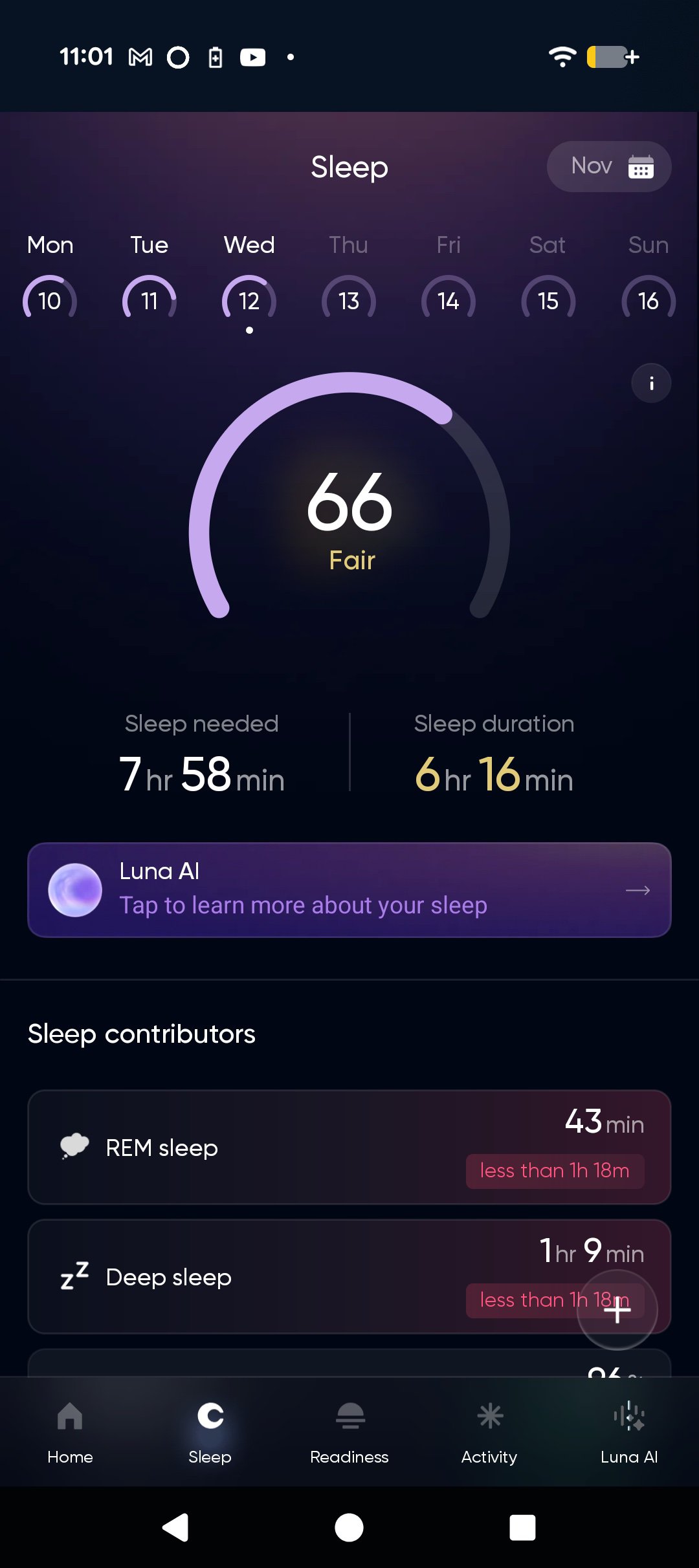The image size is (699, 1568).
Task: Tap the Activity asterisk icon
Action: 489,1417
